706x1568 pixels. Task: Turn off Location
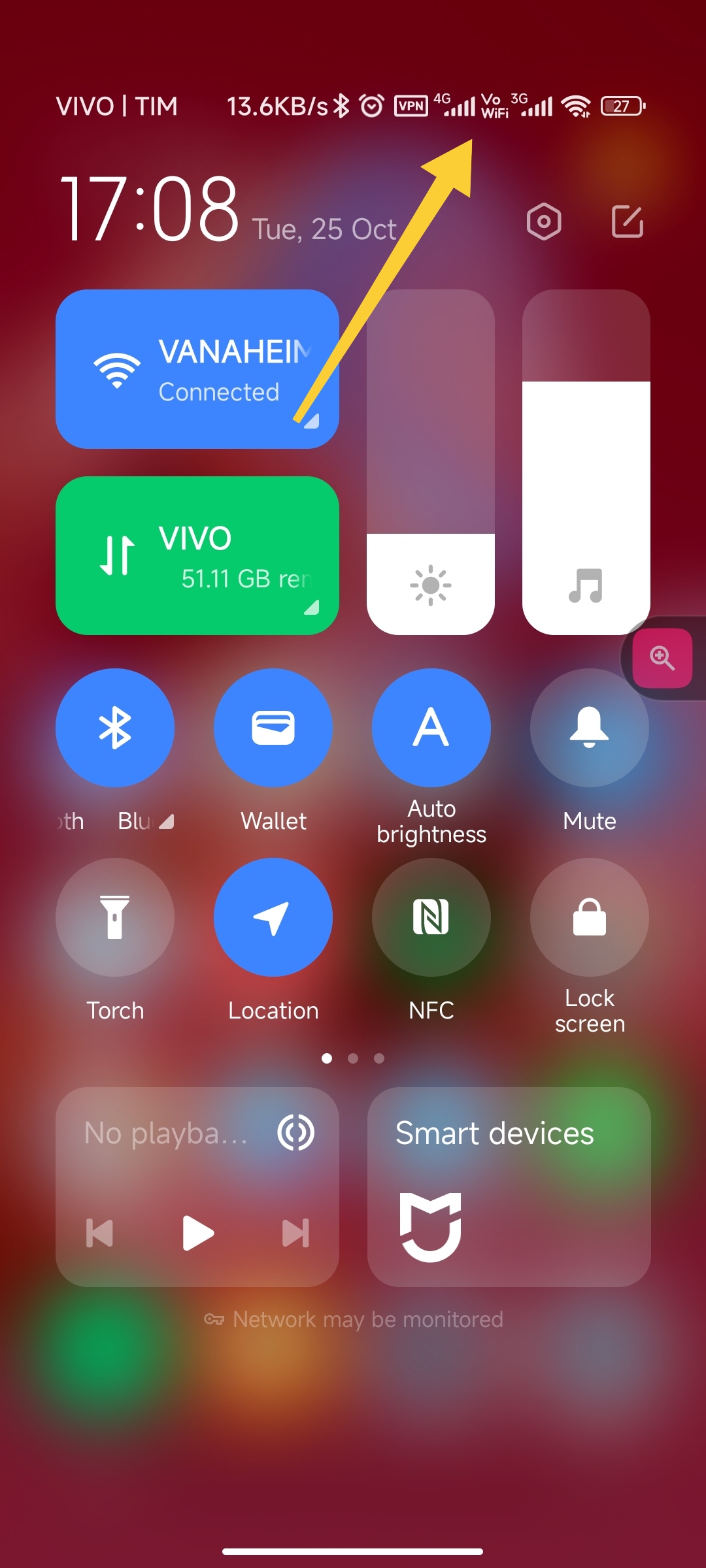[x=273, y=917]
